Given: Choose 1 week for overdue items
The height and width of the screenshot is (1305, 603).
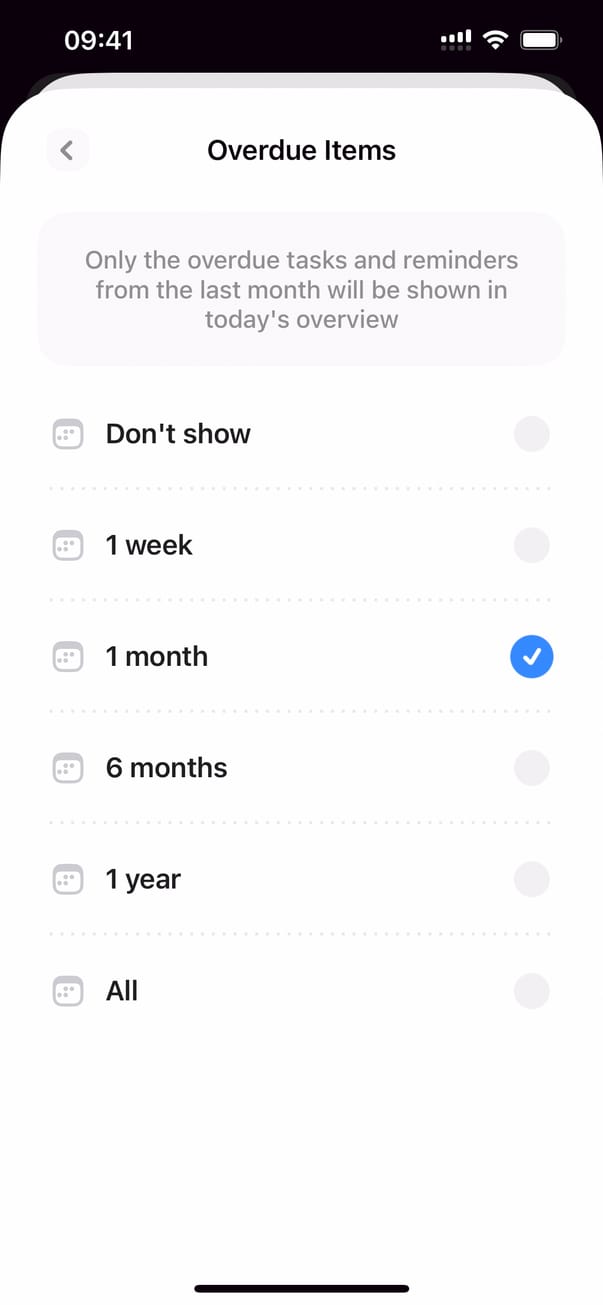Looking at the screenshot, I should pos(531,546).
